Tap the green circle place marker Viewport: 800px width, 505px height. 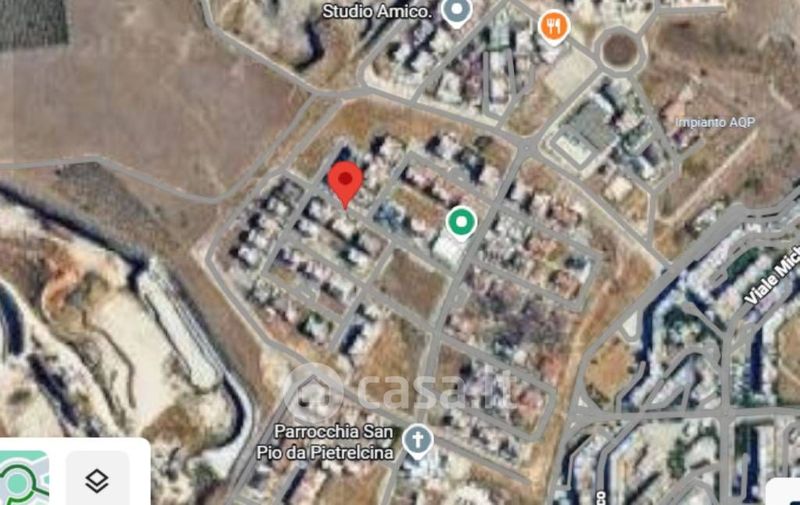click(461, 223)
